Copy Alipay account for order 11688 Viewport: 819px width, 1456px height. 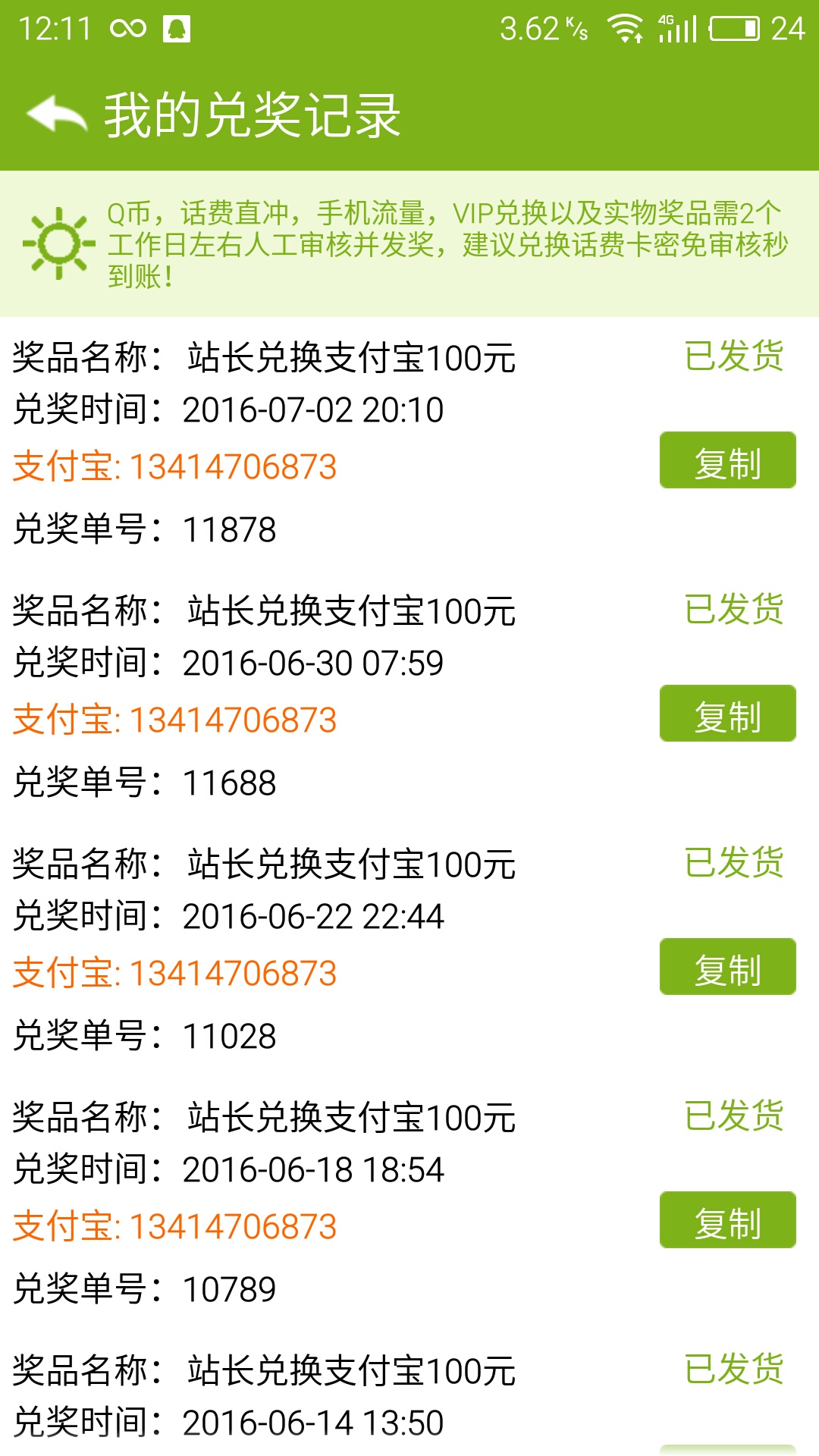(x=727, y=714)
